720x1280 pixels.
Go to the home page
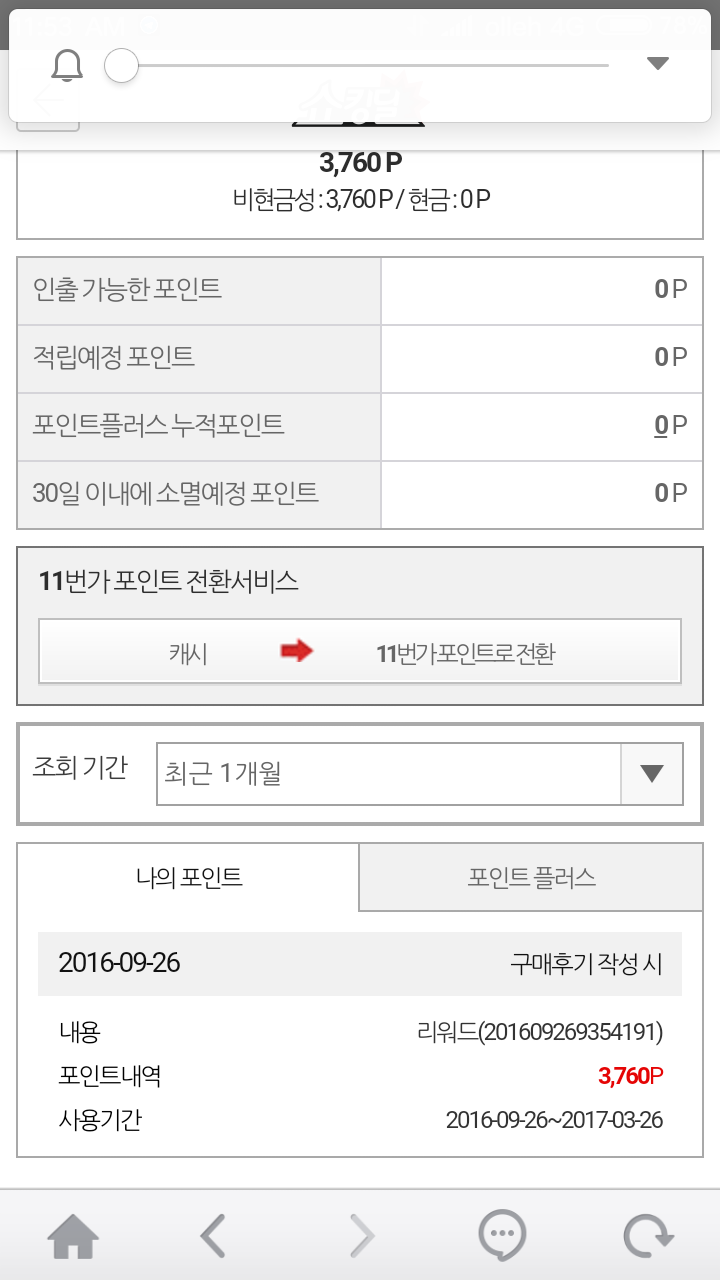click(73, 1237)
